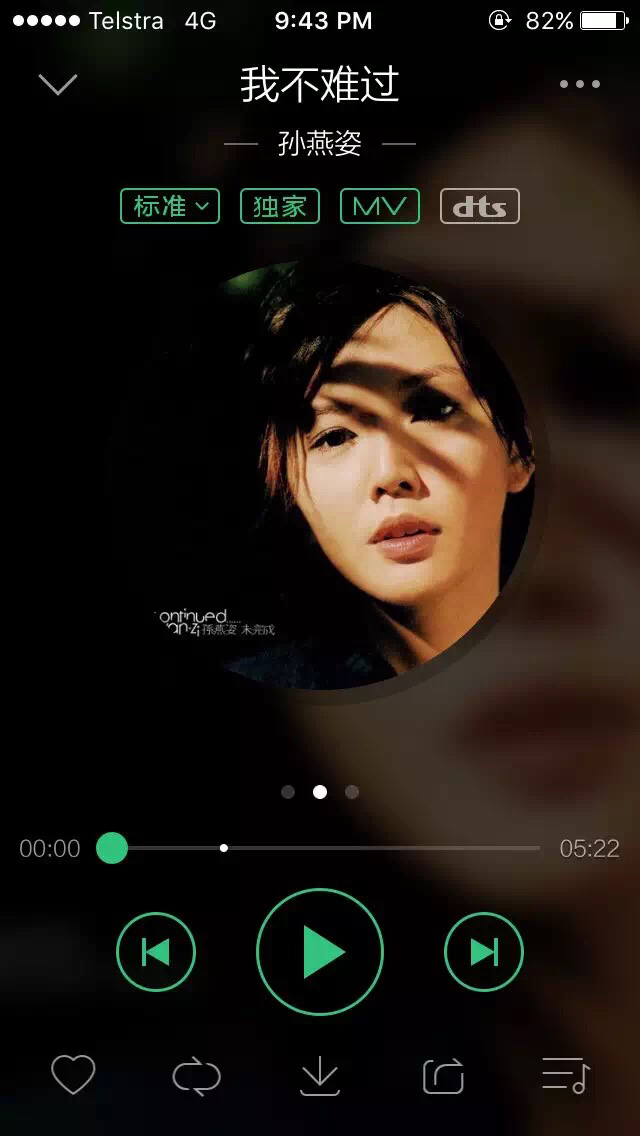Change the repeat playback mode
Image resolution: width=640 pixels, height=1136 pixels.
tap(196, 1076)
